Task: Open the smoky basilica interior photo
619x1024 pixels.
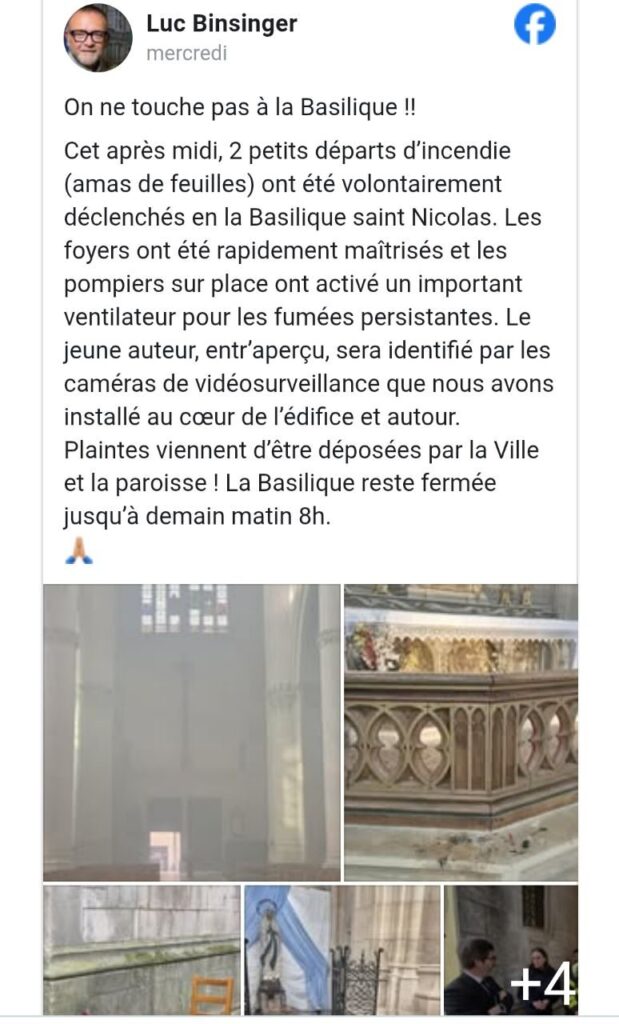Action: point(192,732)
